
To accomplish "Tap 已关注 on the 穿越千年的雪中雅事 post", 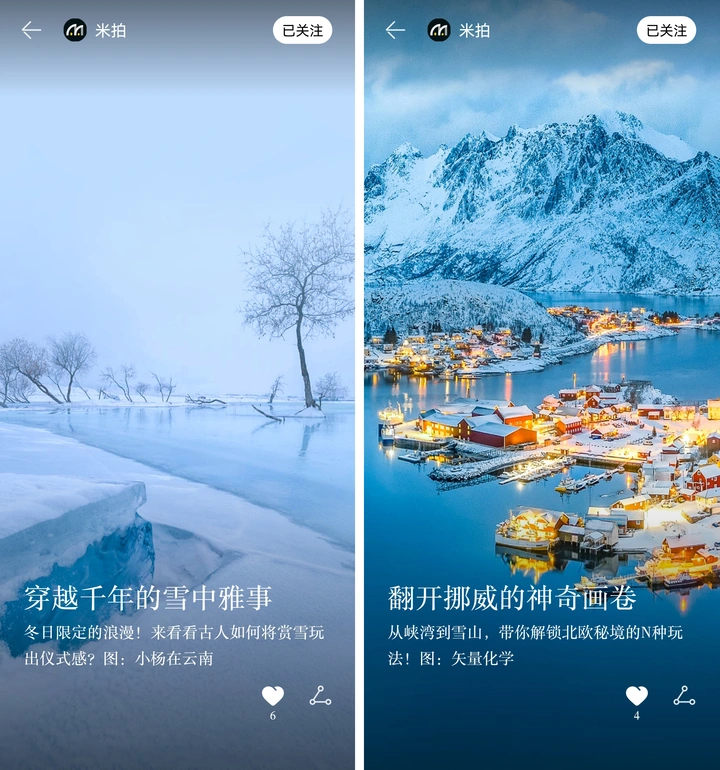I will coord(302,30).
